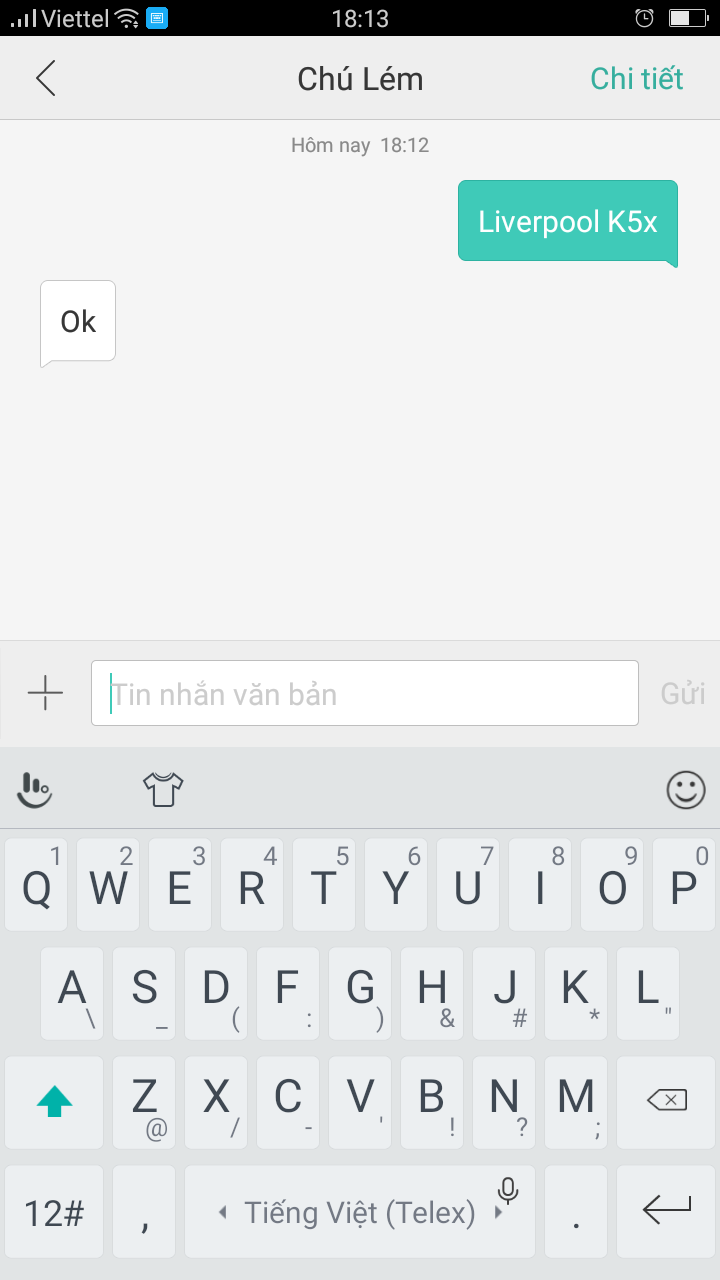Tap the Tiếng Việt (Telex) spacebar

pos(360,1212)
